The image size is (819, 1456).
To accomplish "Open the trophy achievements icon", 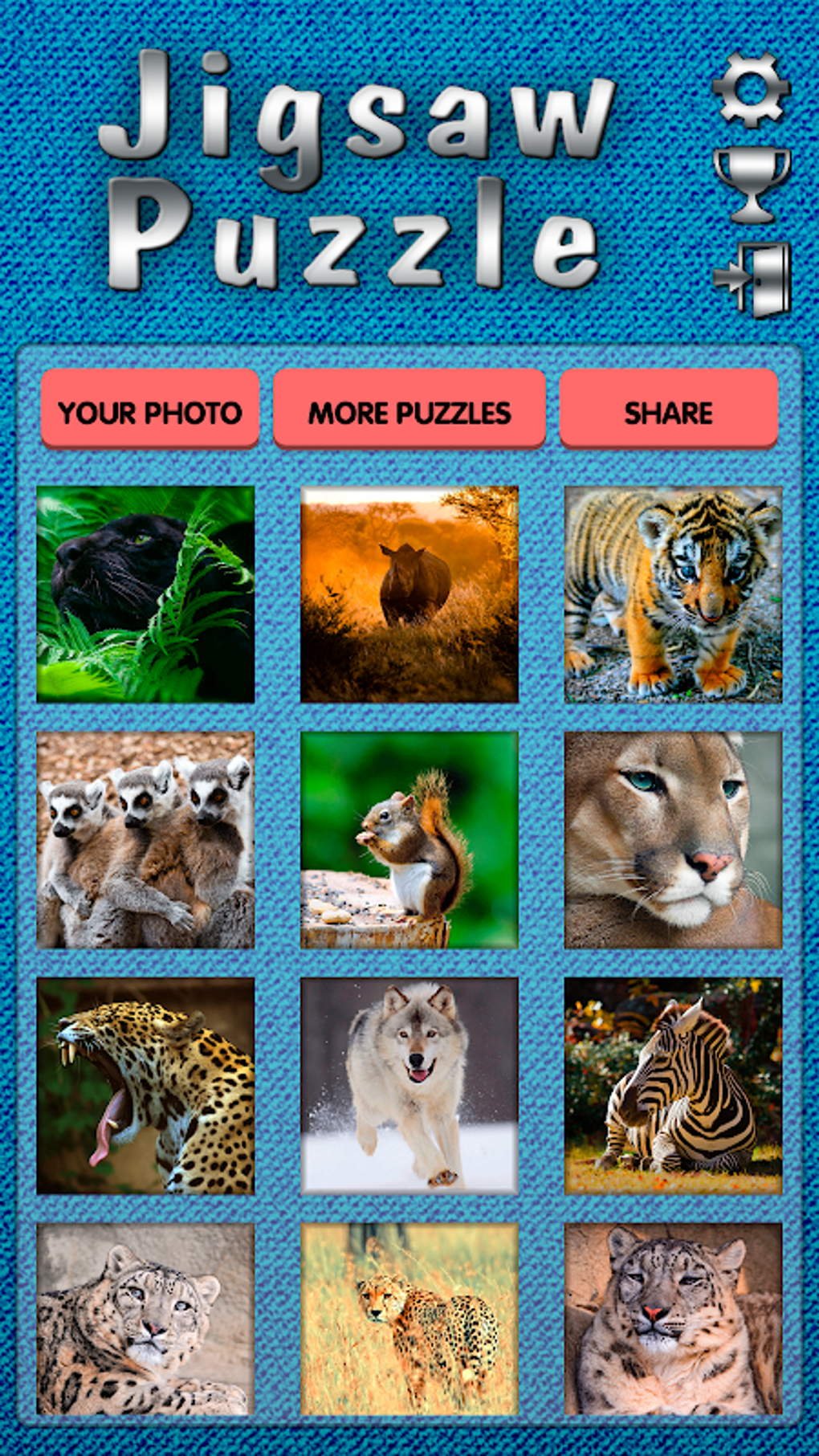I will (752, 184).
